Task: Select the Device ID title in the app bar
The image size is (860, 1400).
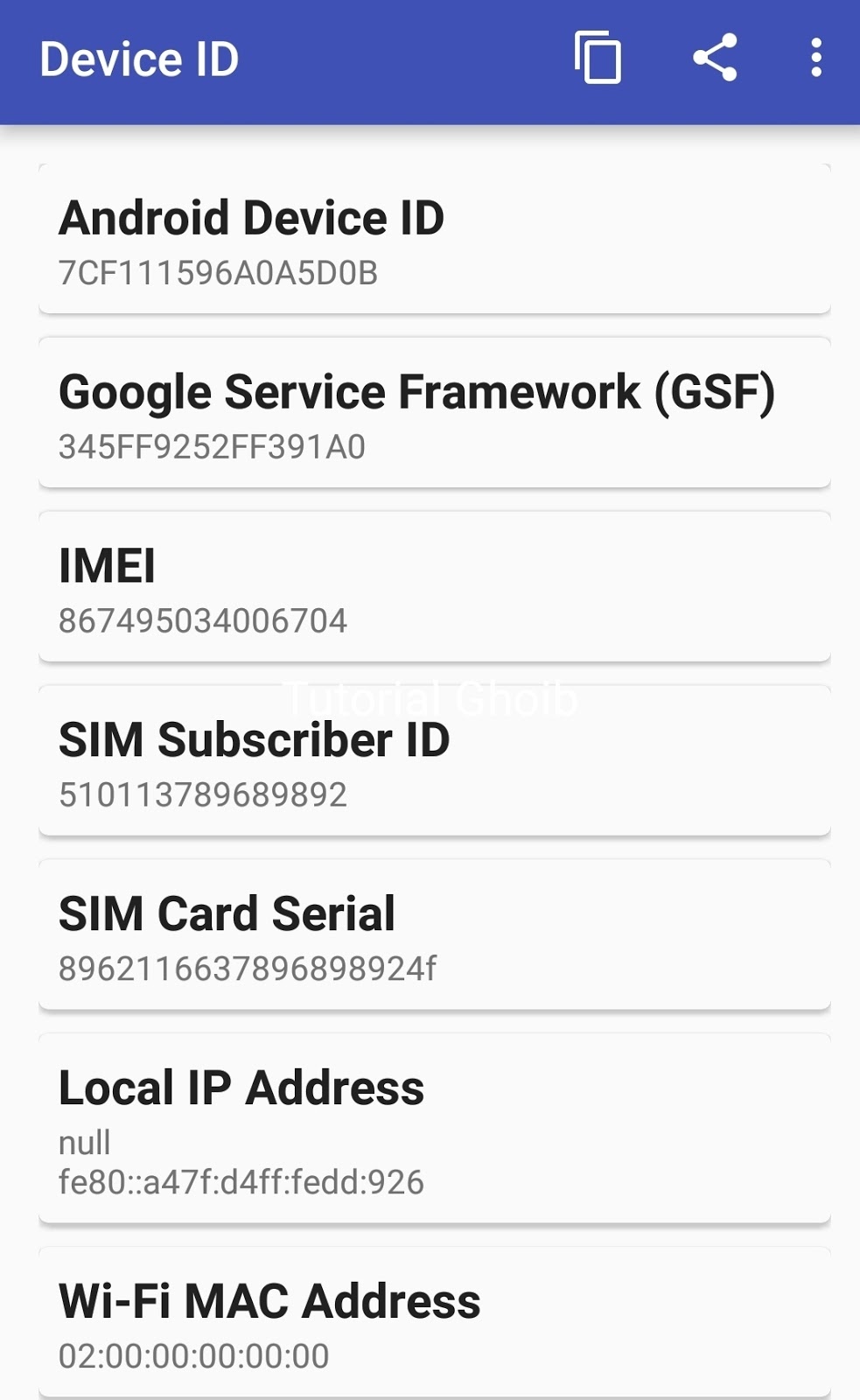Action: pyautogui.click(x=140, y=59)
